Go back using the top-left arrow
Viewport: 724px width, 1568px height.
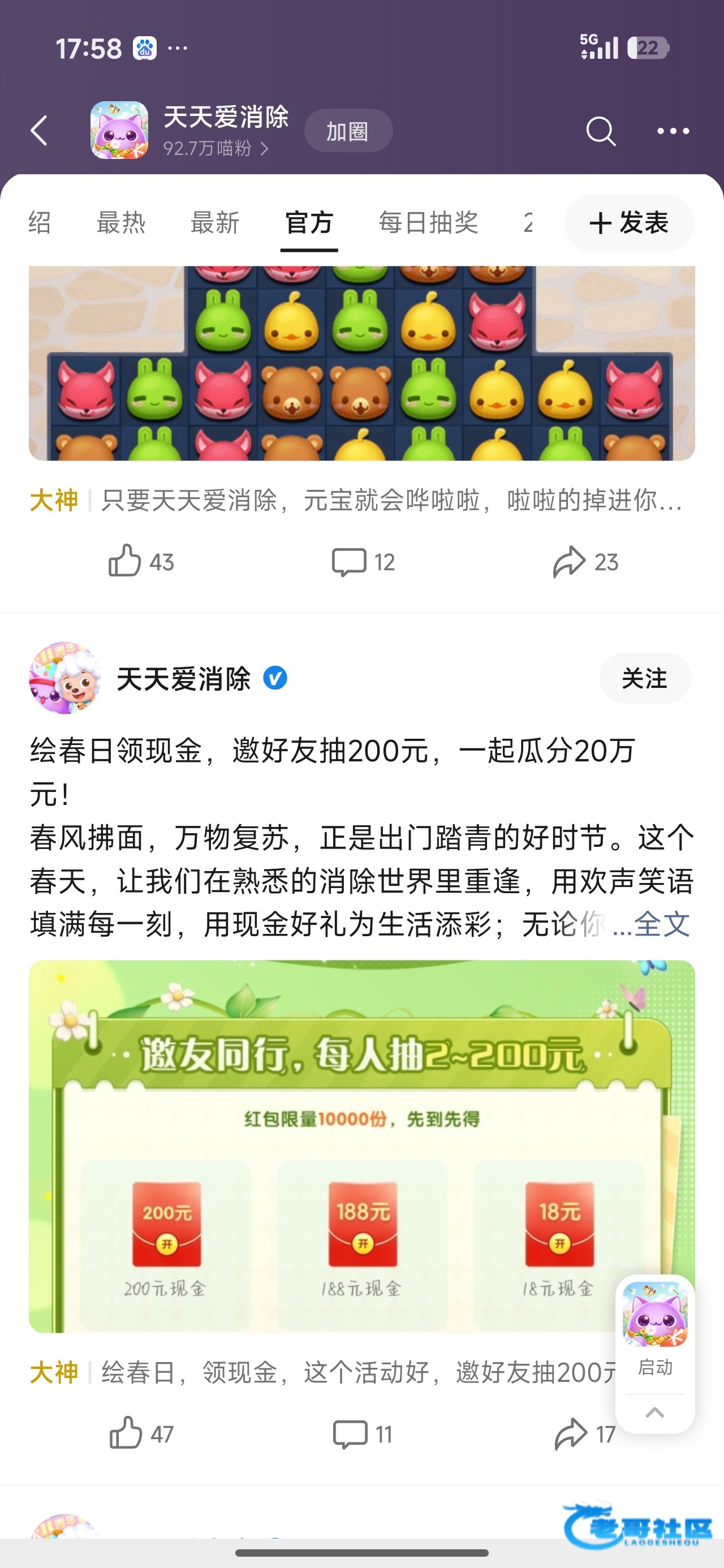tap(40, 131)
